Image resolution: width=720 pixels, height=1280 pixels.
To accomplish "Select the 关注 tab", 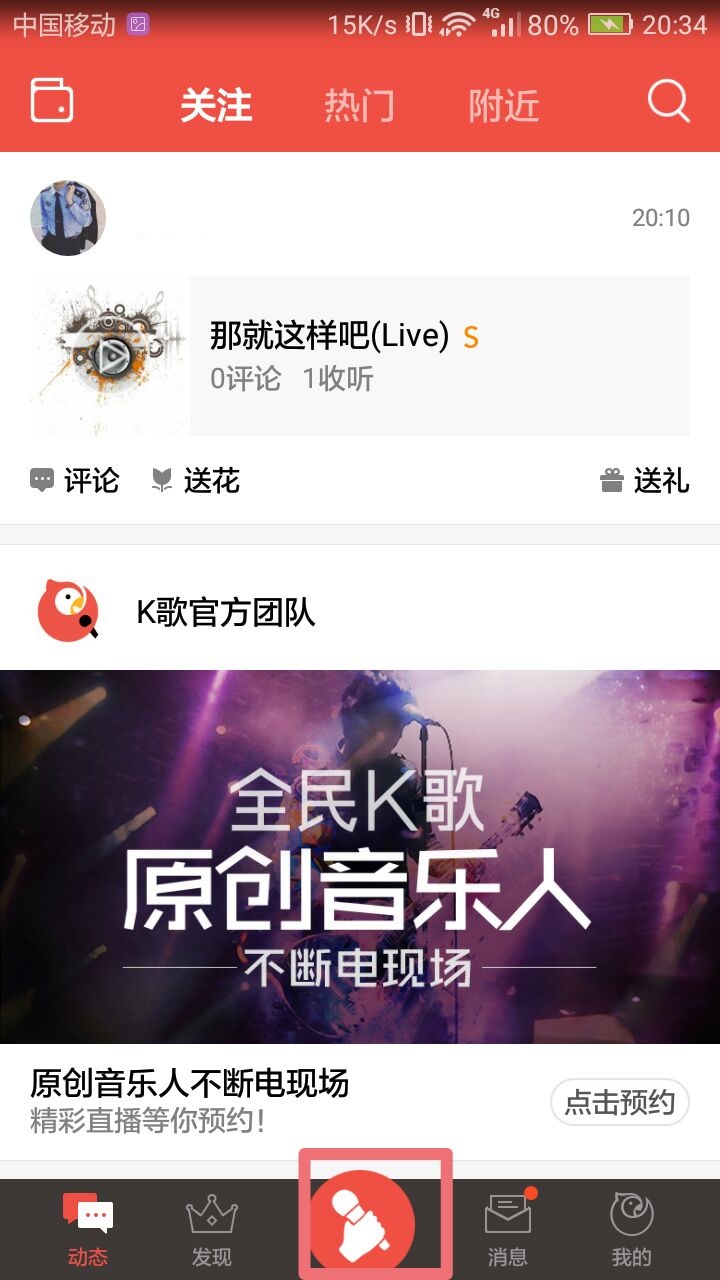I will tap(216, 105).
